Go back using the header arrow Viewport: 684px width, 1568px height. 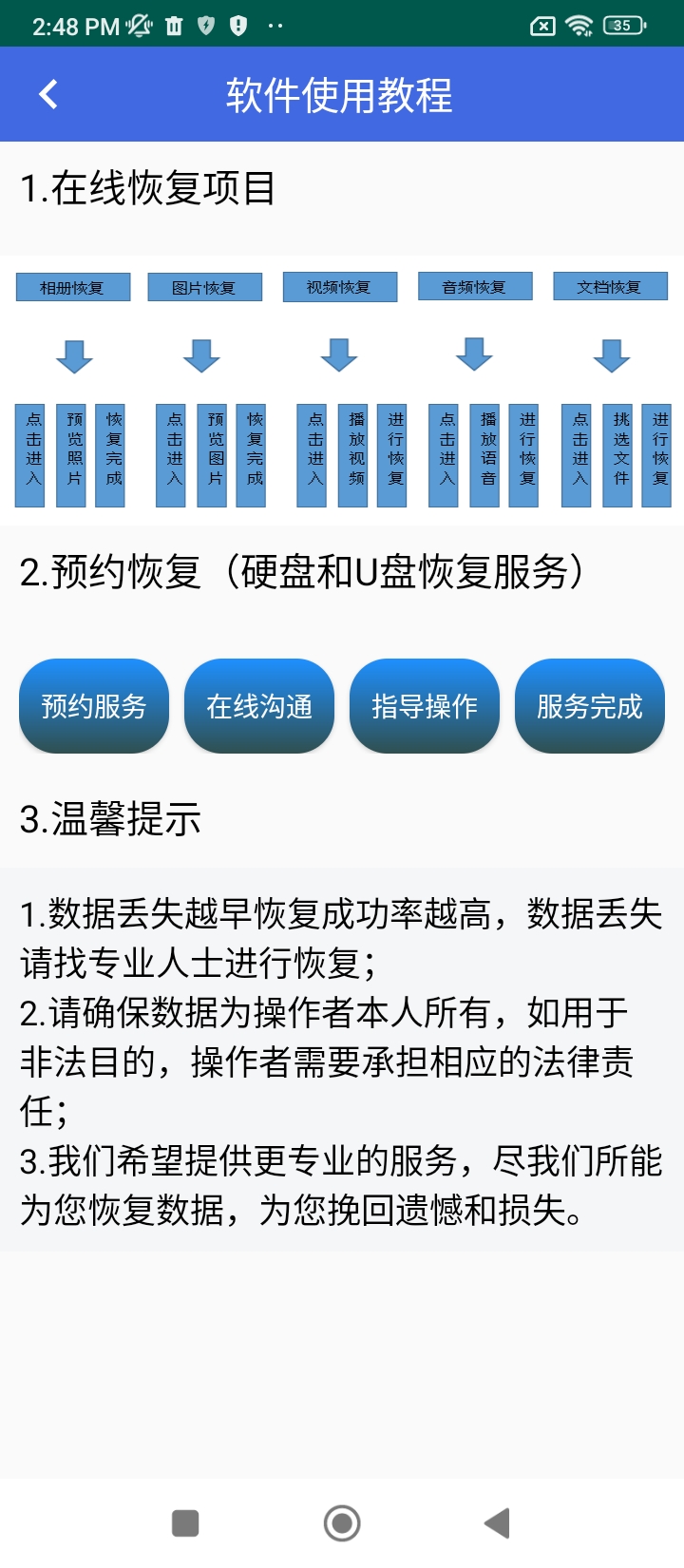point(48,94)
